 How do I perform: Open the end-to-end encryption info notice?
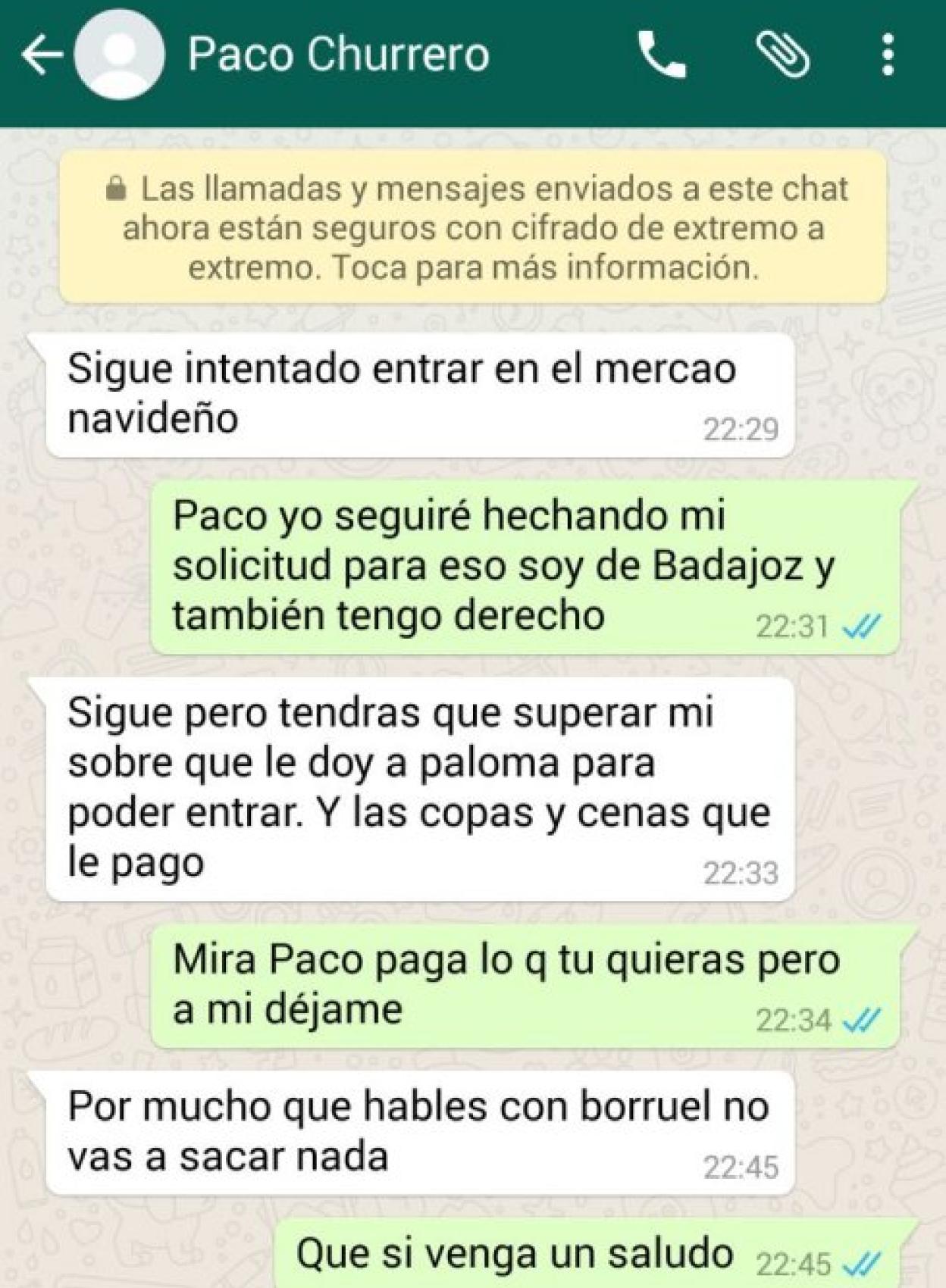click(x=472, y=227)
